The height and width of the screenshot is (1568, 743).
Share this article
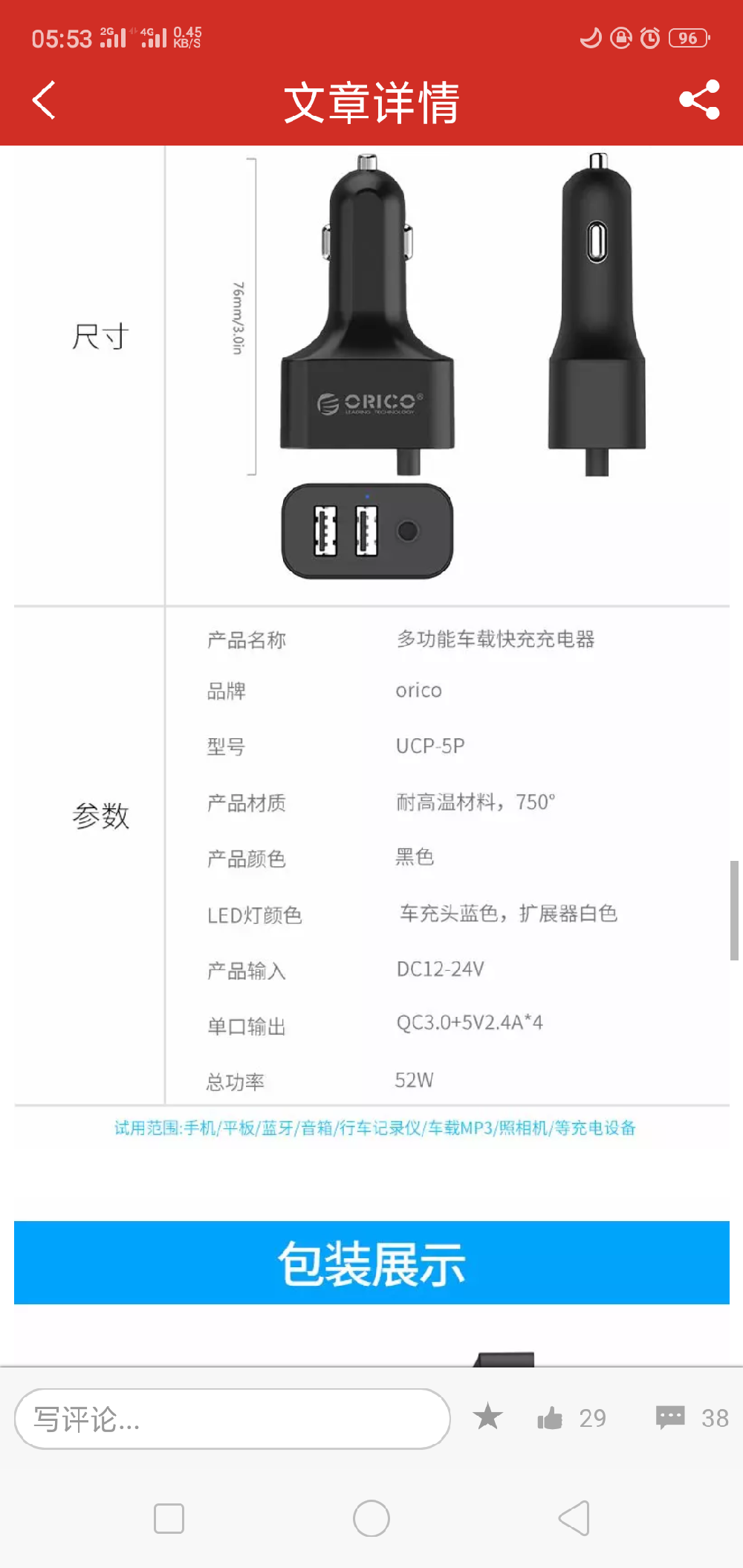point(699,100)
